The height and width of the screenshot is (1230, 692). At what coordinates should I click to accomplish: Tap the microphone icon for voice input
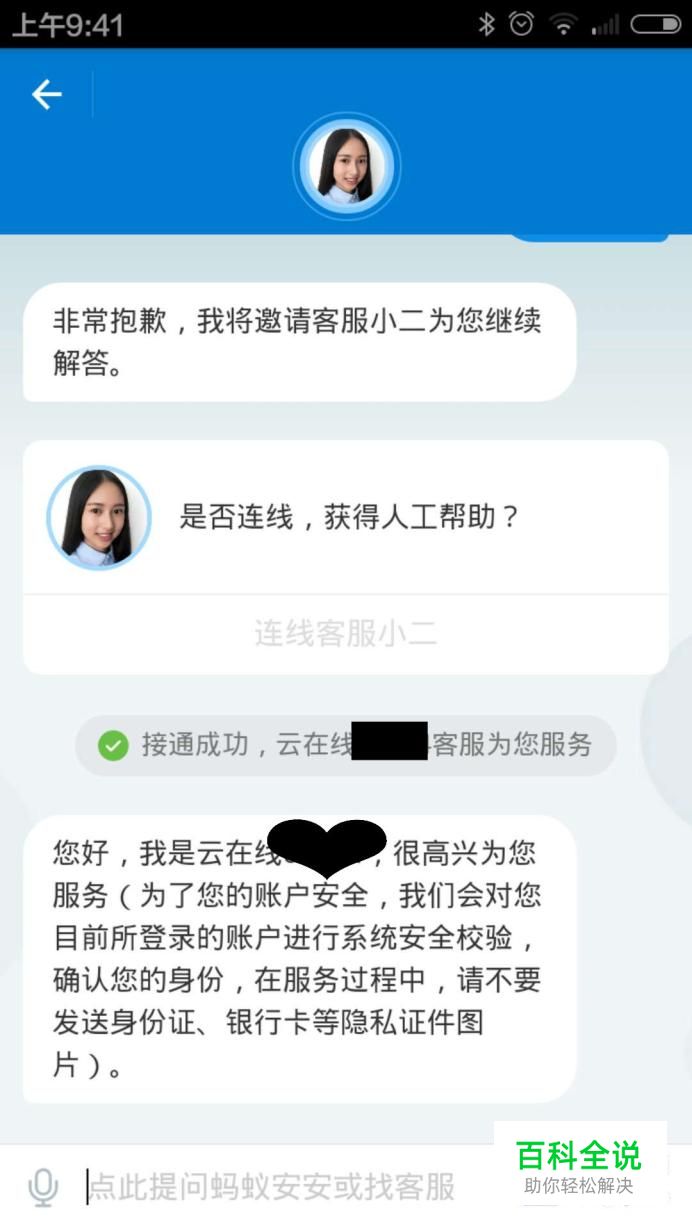point(43,1187)
